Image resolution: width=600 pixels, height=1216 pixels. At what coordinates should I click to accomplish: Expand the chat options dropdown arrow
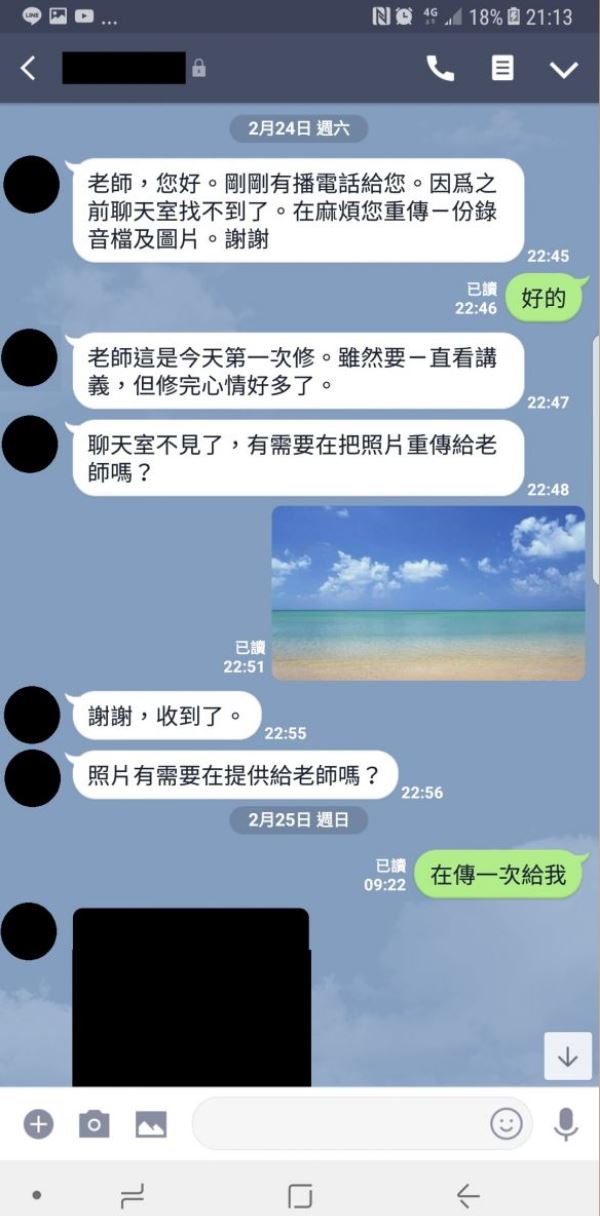564,68
